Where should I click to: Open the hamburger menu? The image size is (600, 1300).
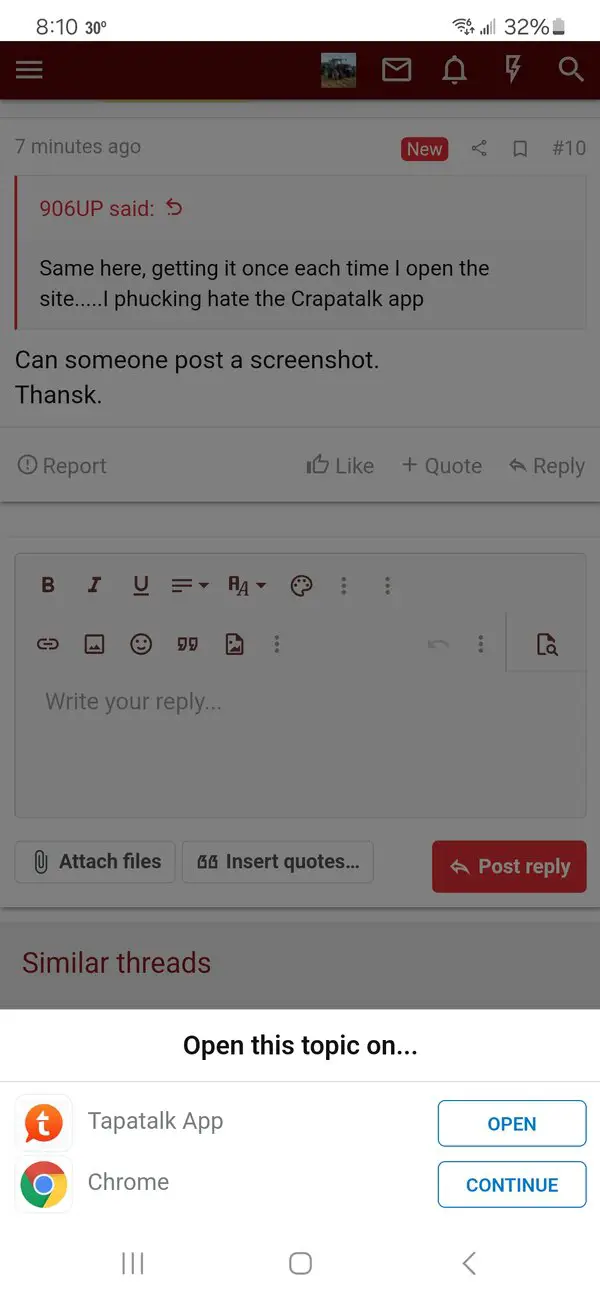(29, 70)
